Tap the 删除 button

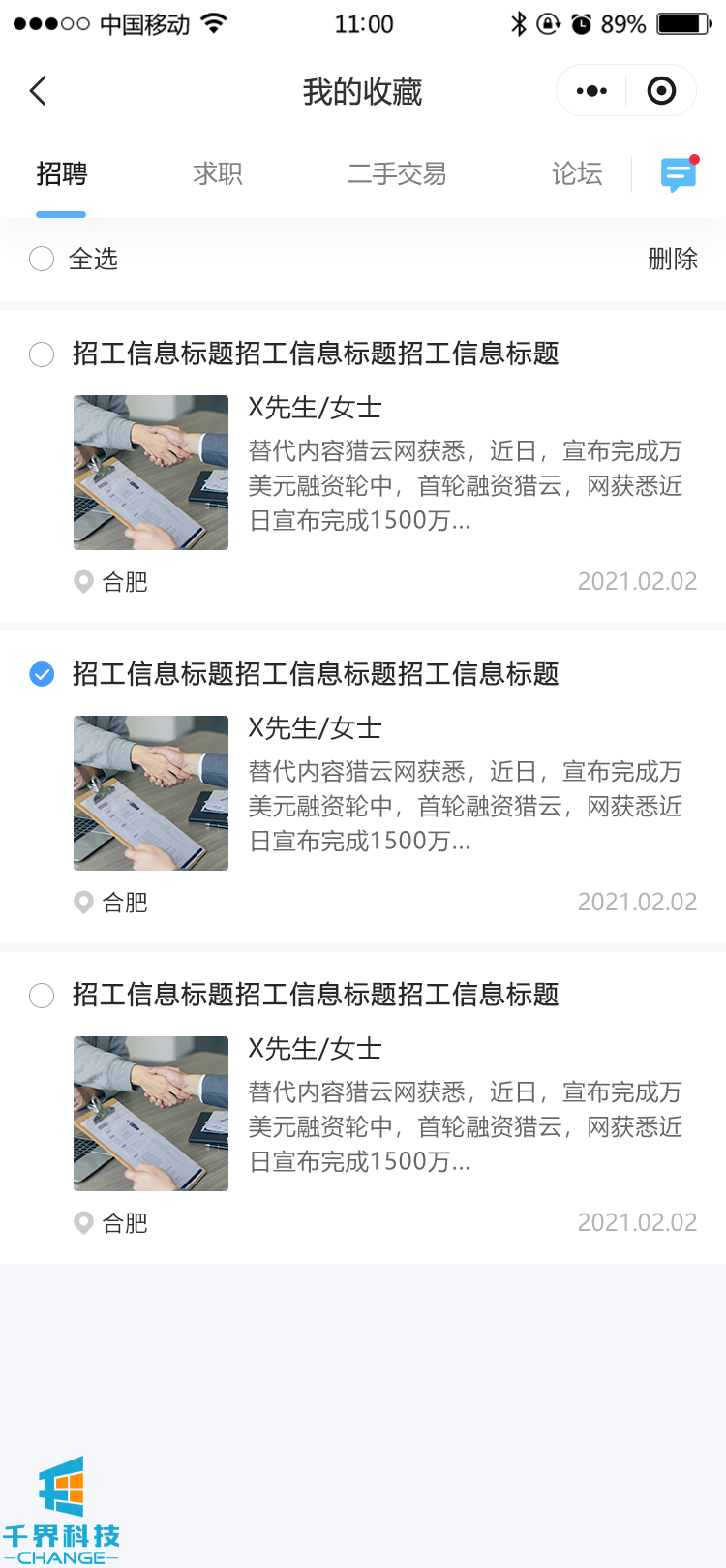672,259
